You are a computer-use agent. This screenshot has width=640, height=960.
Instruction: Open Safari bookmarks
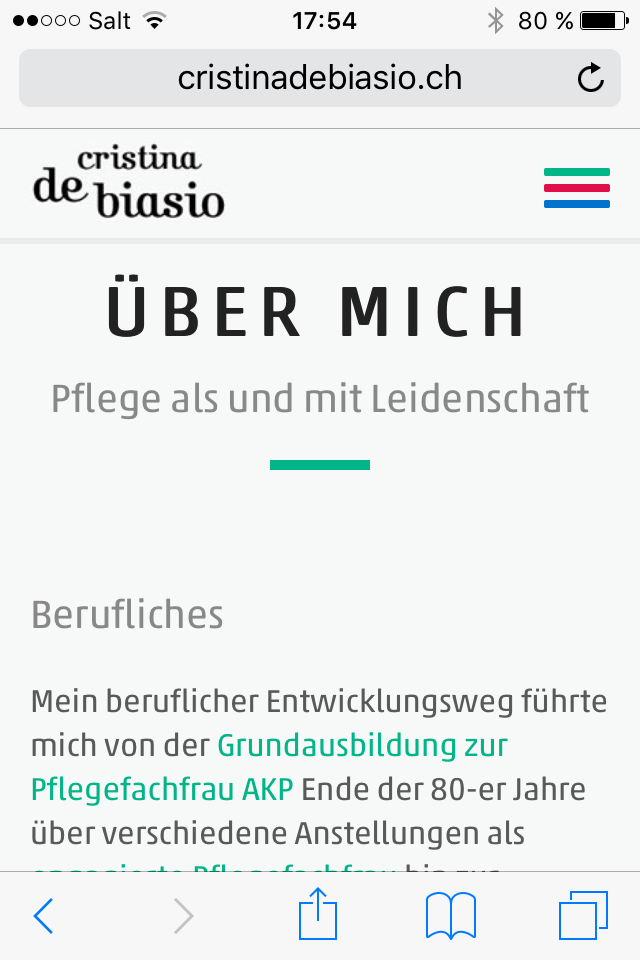click(x=450, y=915)
